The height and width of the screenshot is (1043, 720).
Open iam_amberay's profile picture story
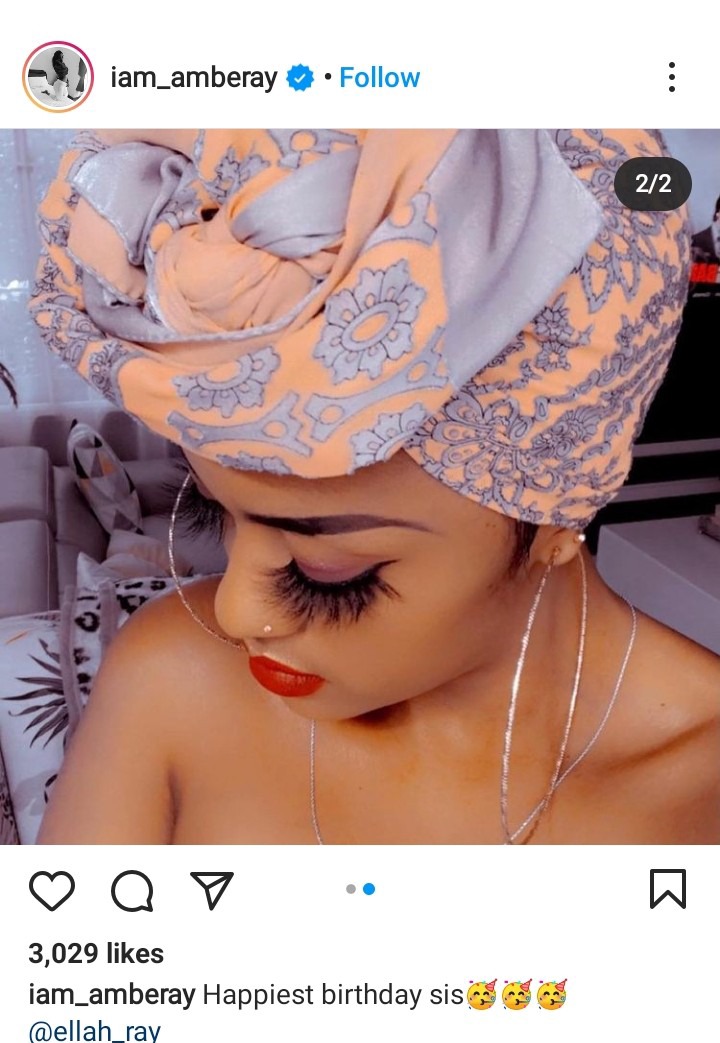coord(57,77)
